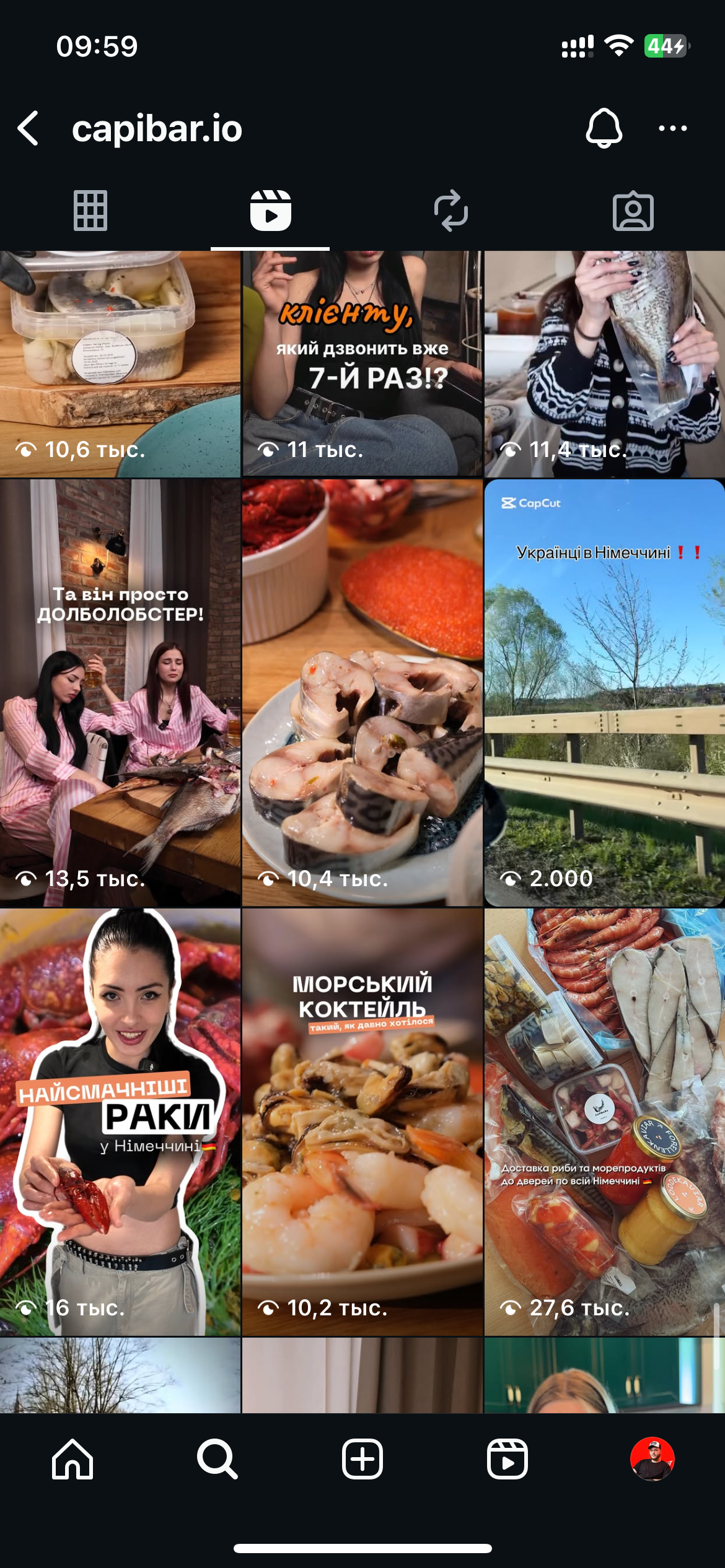
Task: Play the 'Та він просто ДОЛБОЛОБСТЕР!' reel
Action: pyautogui.click(x=120, y=692)
